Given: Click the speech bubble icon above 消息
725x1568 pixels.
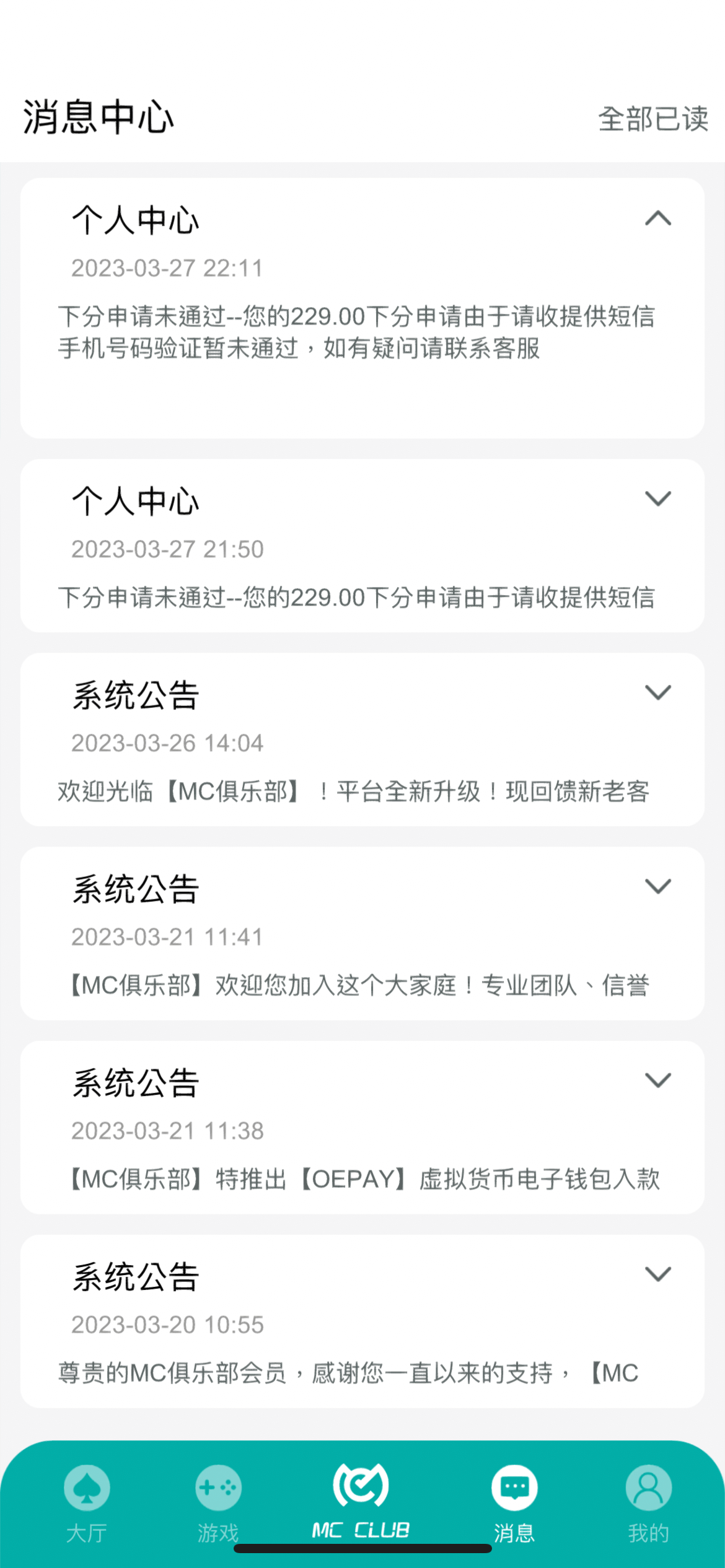Looking at the screenshot, I should tap(514, 1487).
